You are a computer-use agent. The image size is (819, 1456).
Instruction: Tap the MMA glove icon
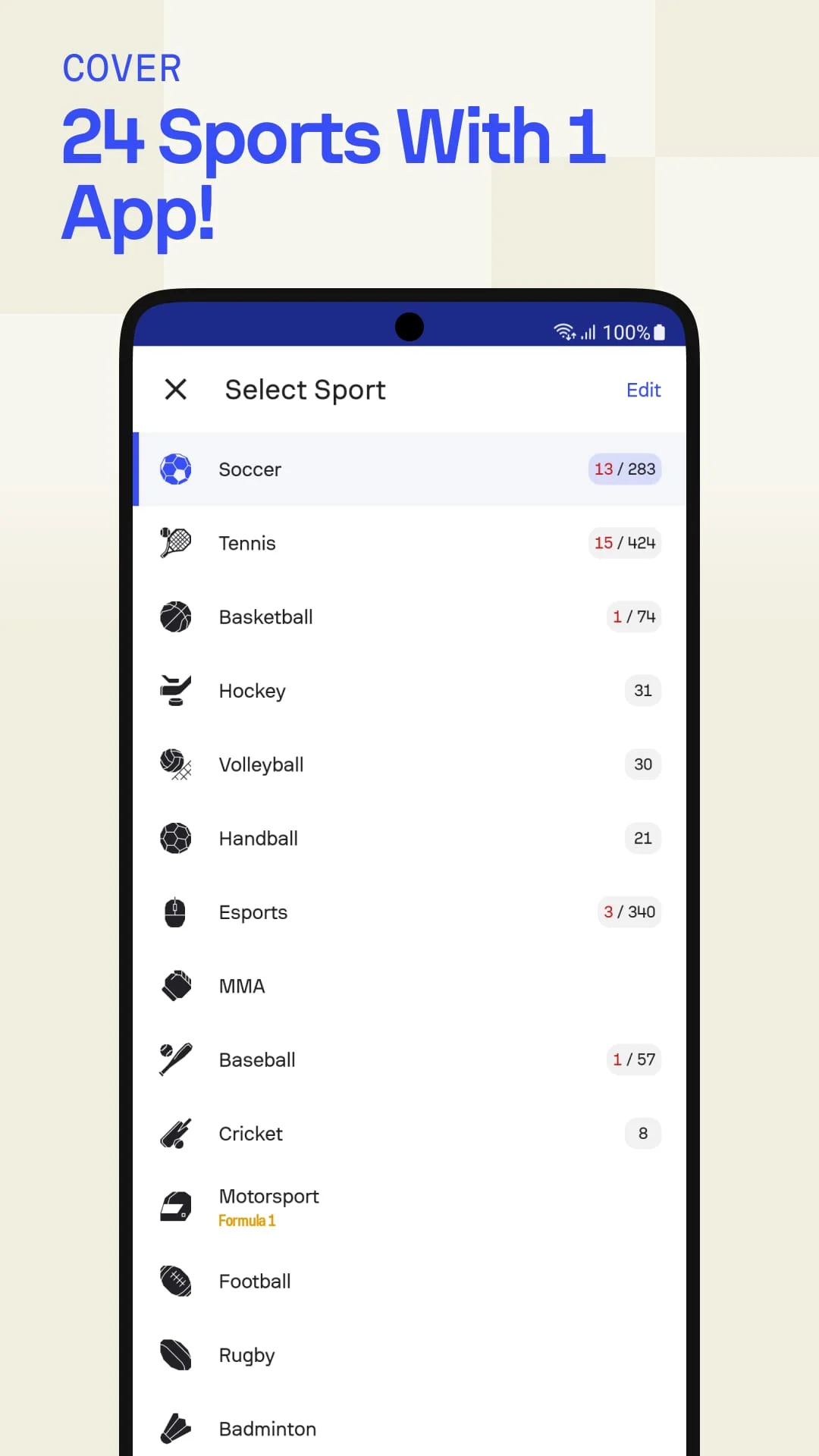(x=175, y=986)
